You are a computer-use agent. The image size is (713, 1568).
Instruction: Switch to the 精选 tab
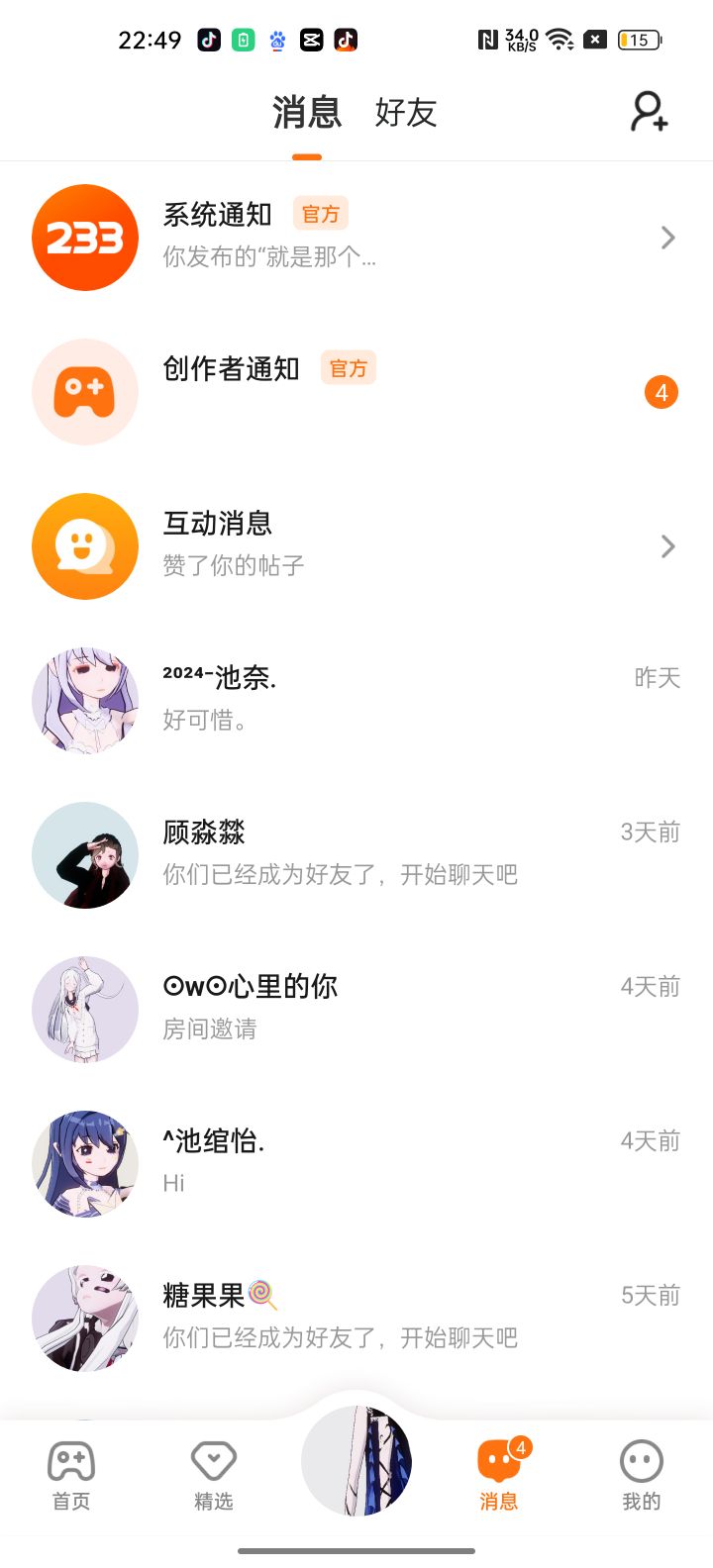click(x=214, y=1475)
